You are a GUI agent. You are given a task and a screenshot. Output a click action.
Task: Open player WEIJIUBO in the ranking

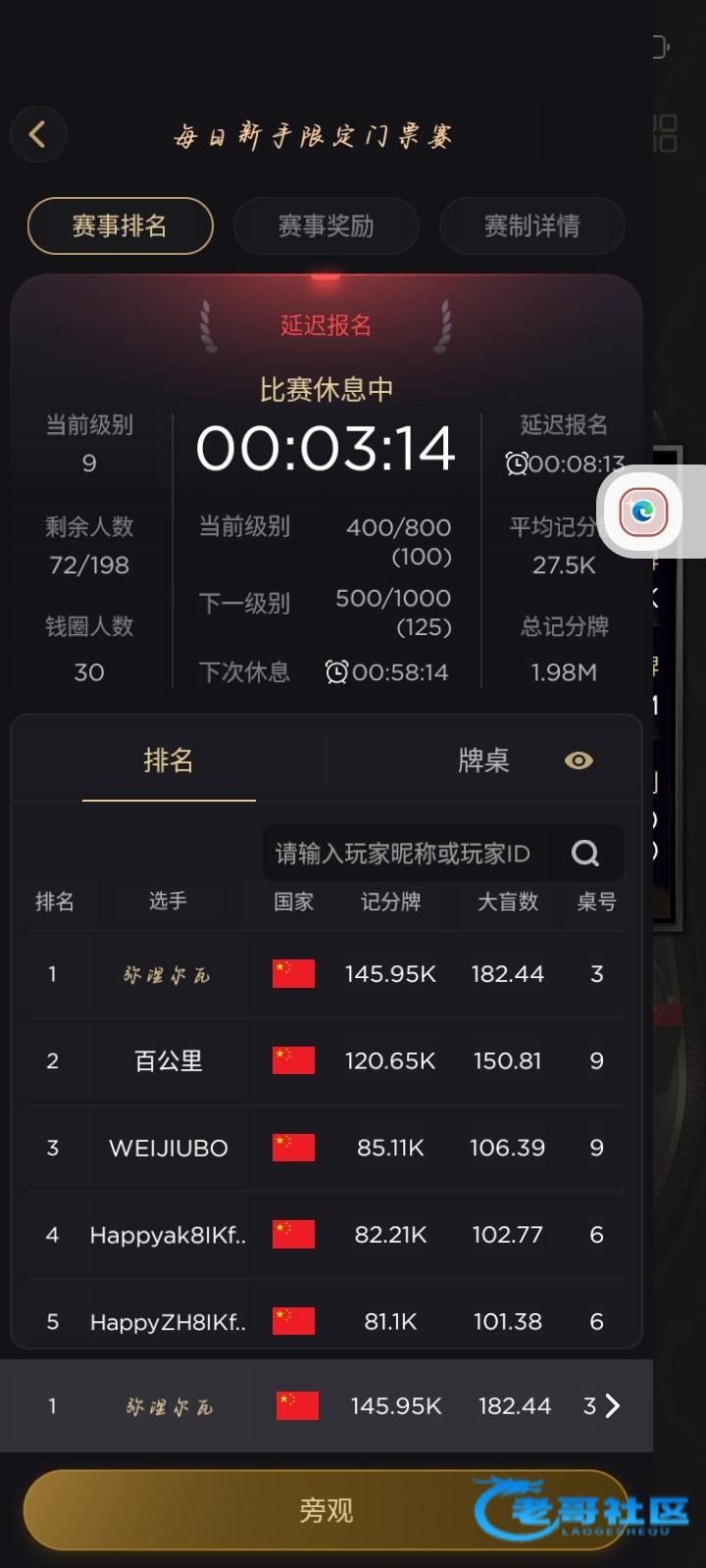pos(169,1148)
